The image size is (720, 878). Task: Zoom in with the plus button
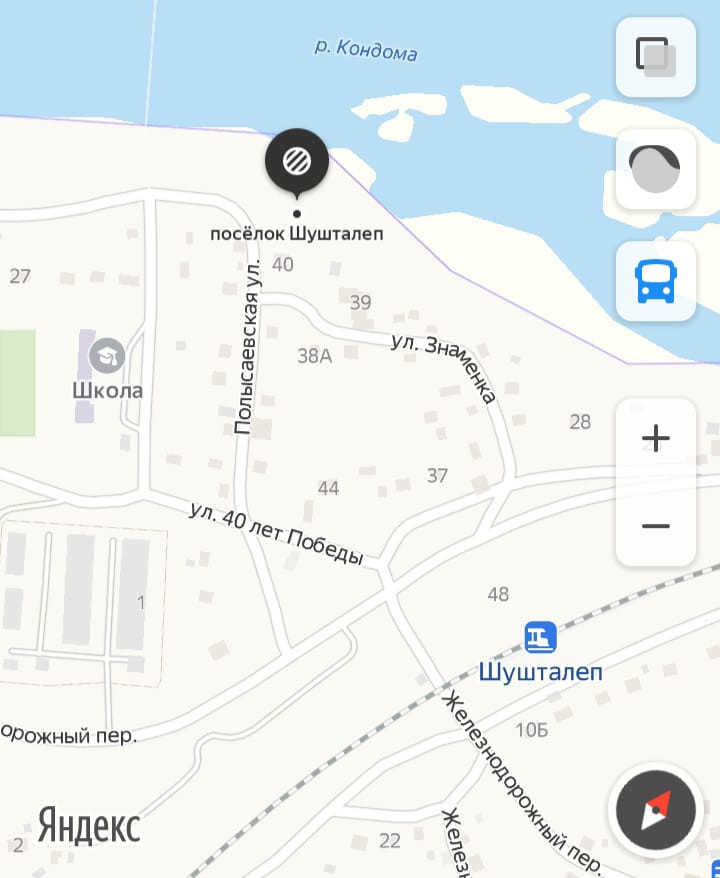point(655,439)
